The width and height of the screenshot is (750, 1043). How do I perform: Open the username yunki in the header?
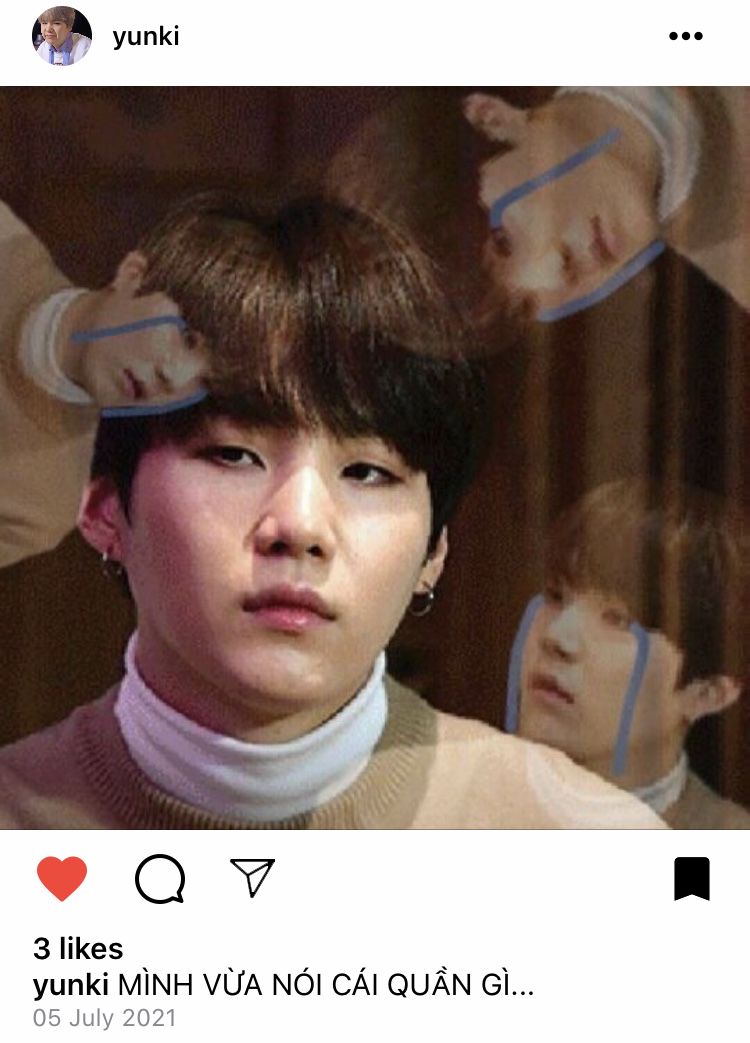146,37
